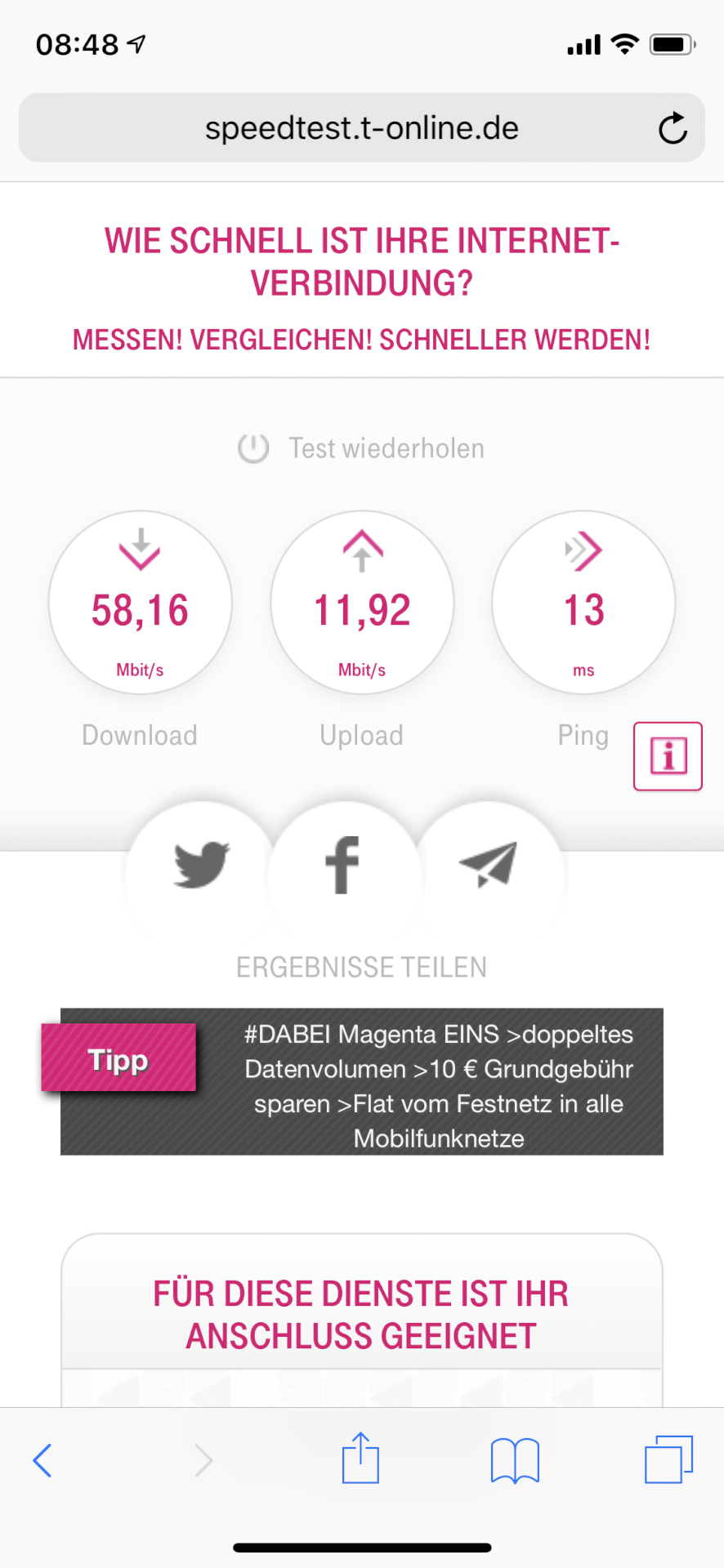724x1568 pixels.
Task: Click the double chevron icon above 13 ms
Action: (583, 550)
